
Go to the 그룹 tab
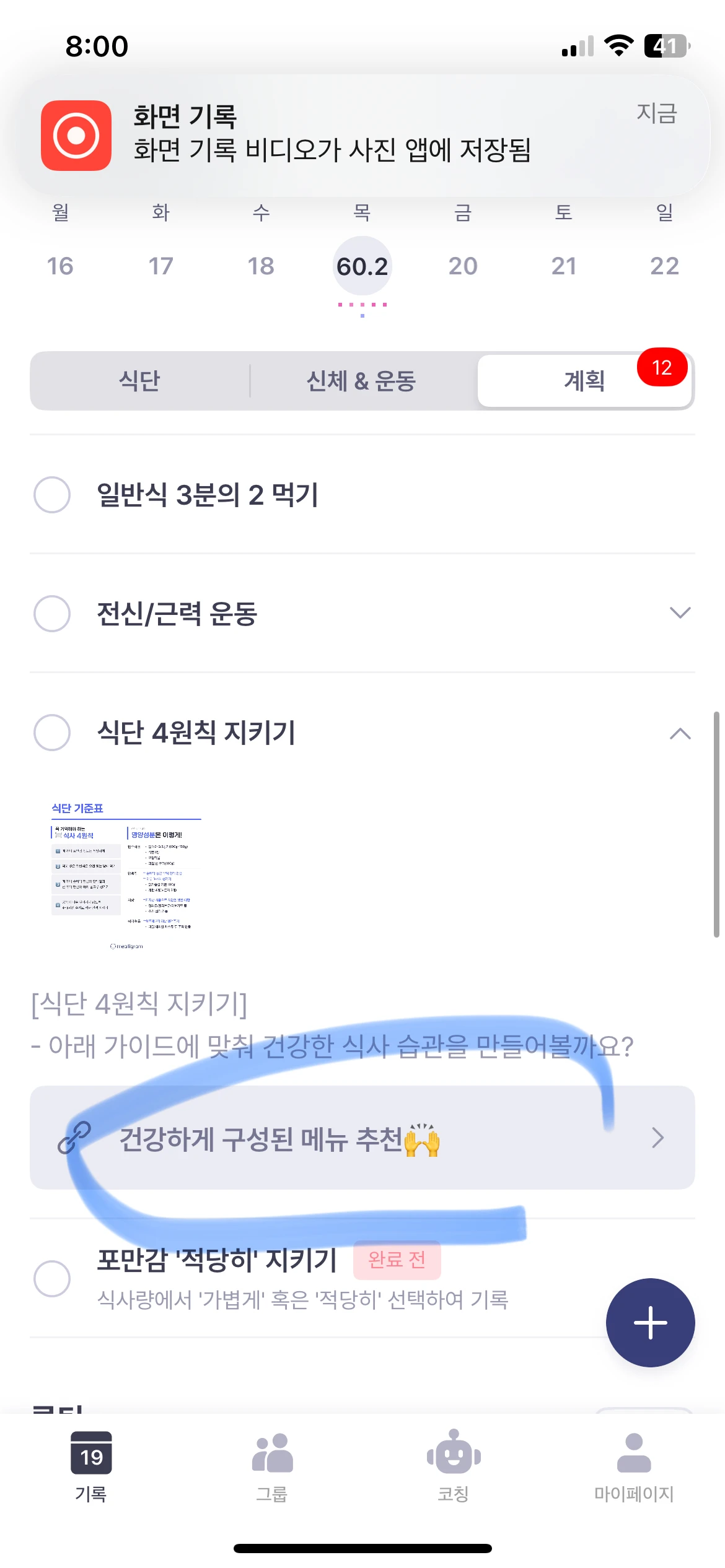[272, 1468]
